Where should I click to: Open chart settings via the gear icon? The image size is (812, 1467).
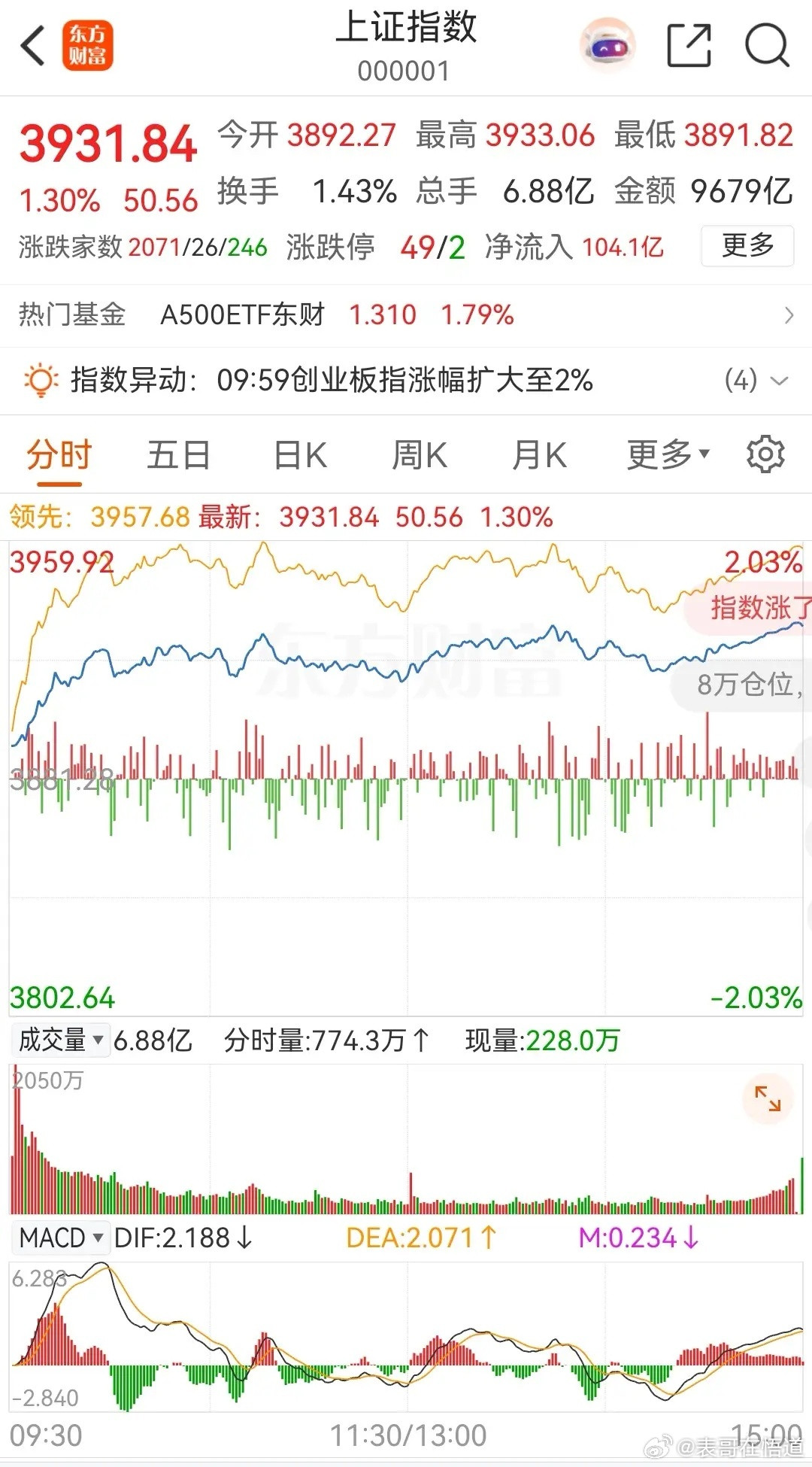765,454
